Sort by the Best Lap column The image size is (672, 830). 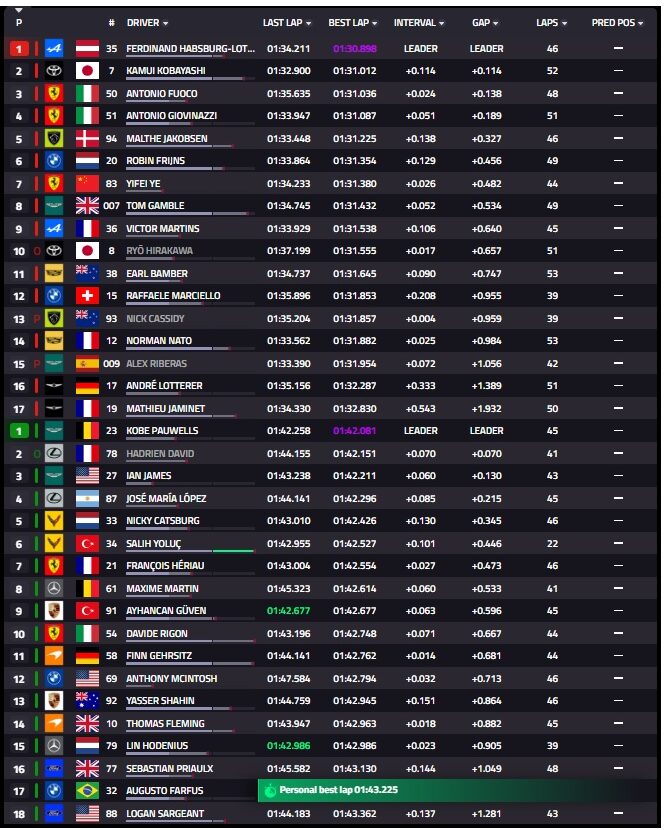pos(355,22)
